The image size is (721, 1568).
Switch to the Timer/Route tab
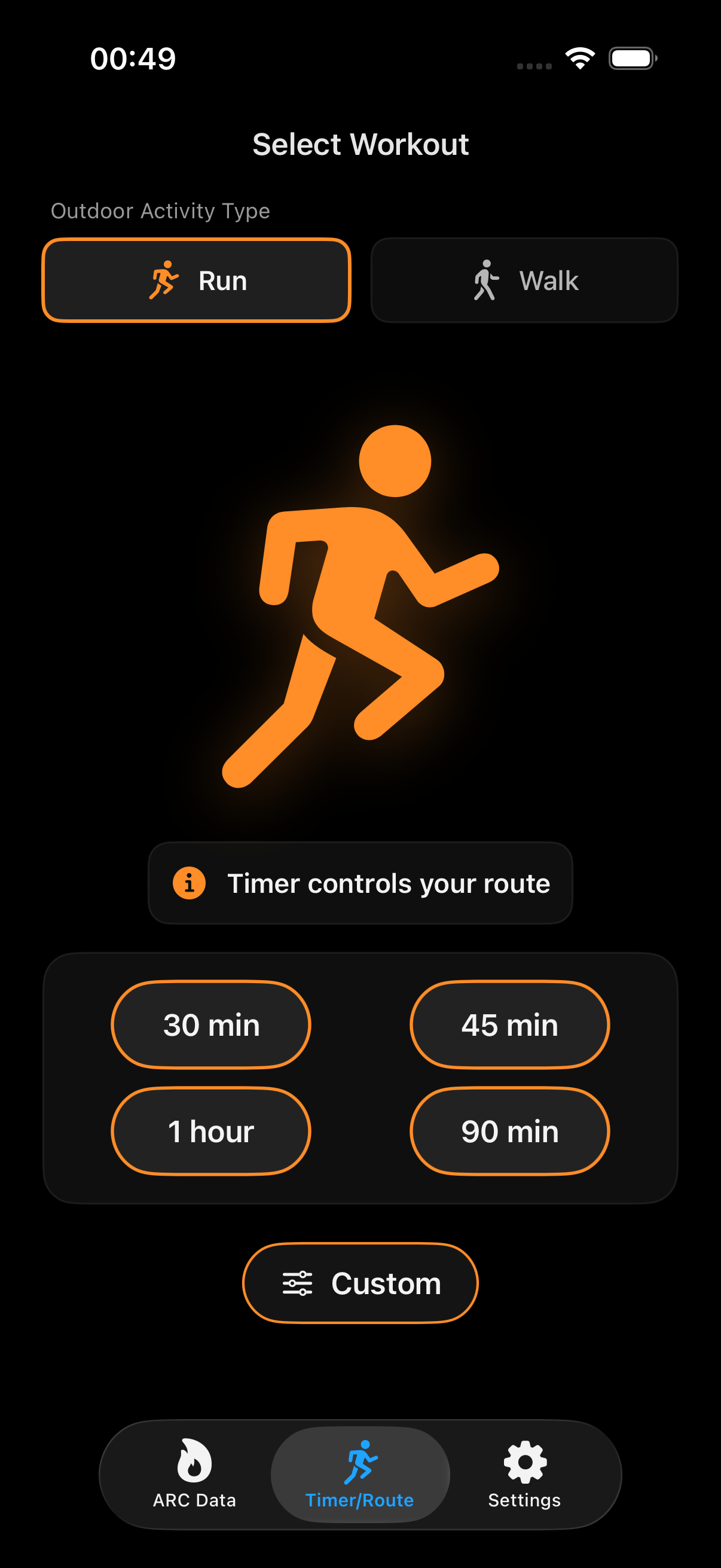(x=359, y=1474)
